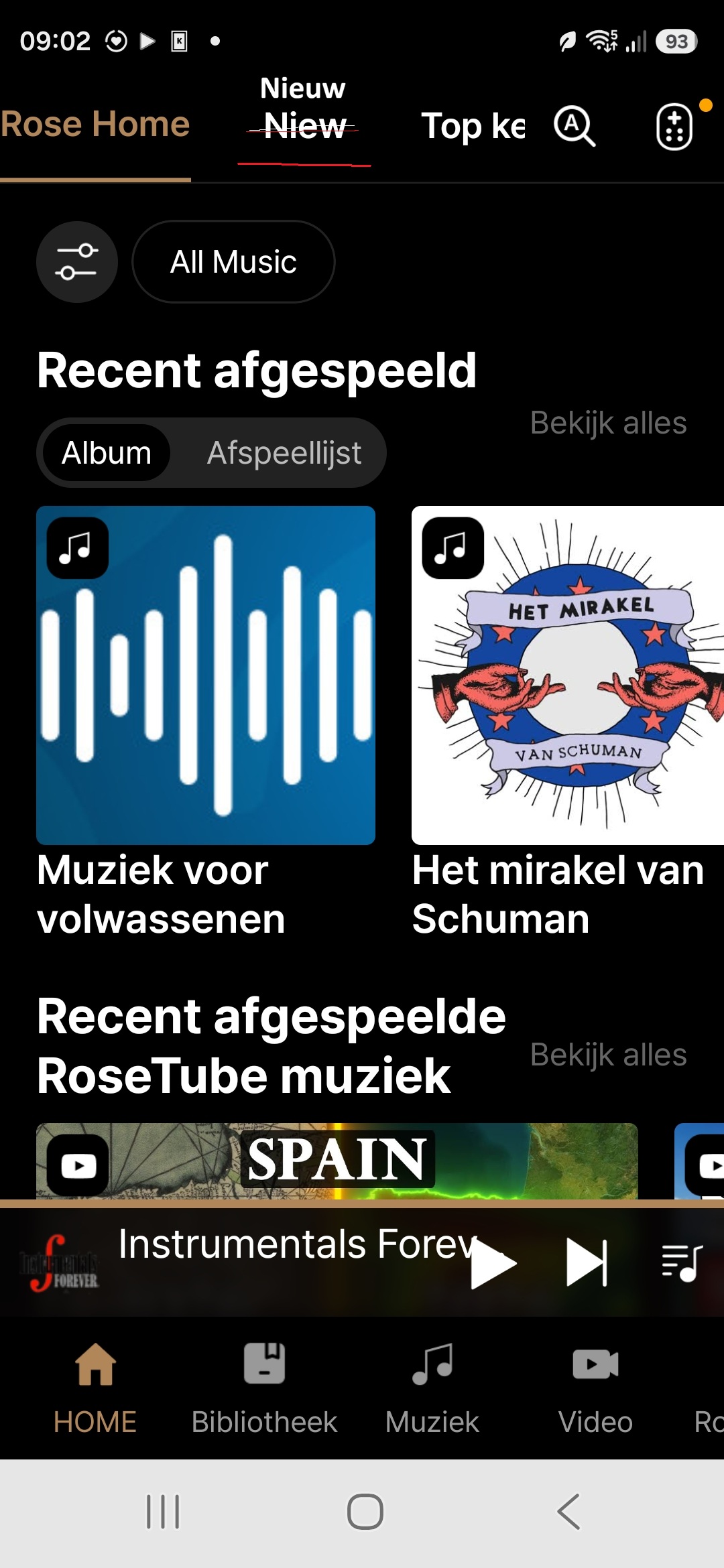Image resolution: width=724 pixels, height=1568 pixels.
Task: Select the Album segment
Action: click(x=107, y=453)
